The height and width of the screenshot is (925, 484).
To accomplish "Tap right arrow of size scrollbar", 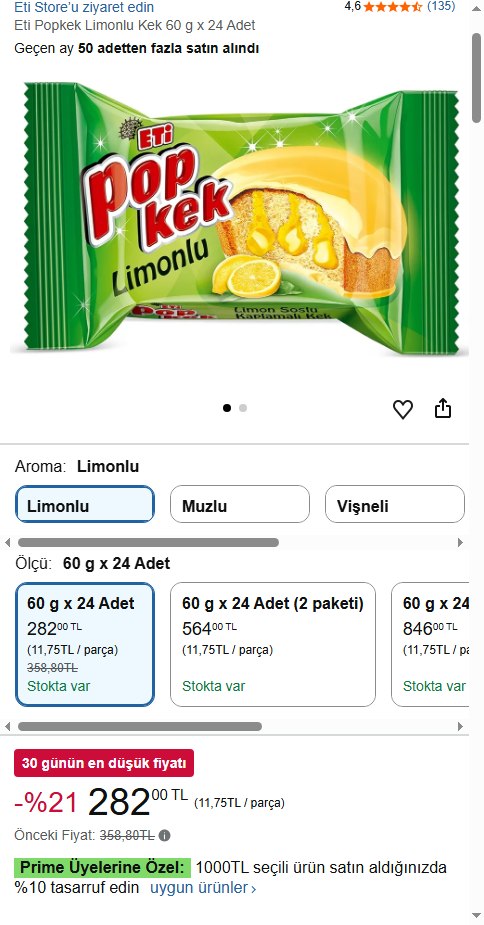I will (x=460, y=727).
